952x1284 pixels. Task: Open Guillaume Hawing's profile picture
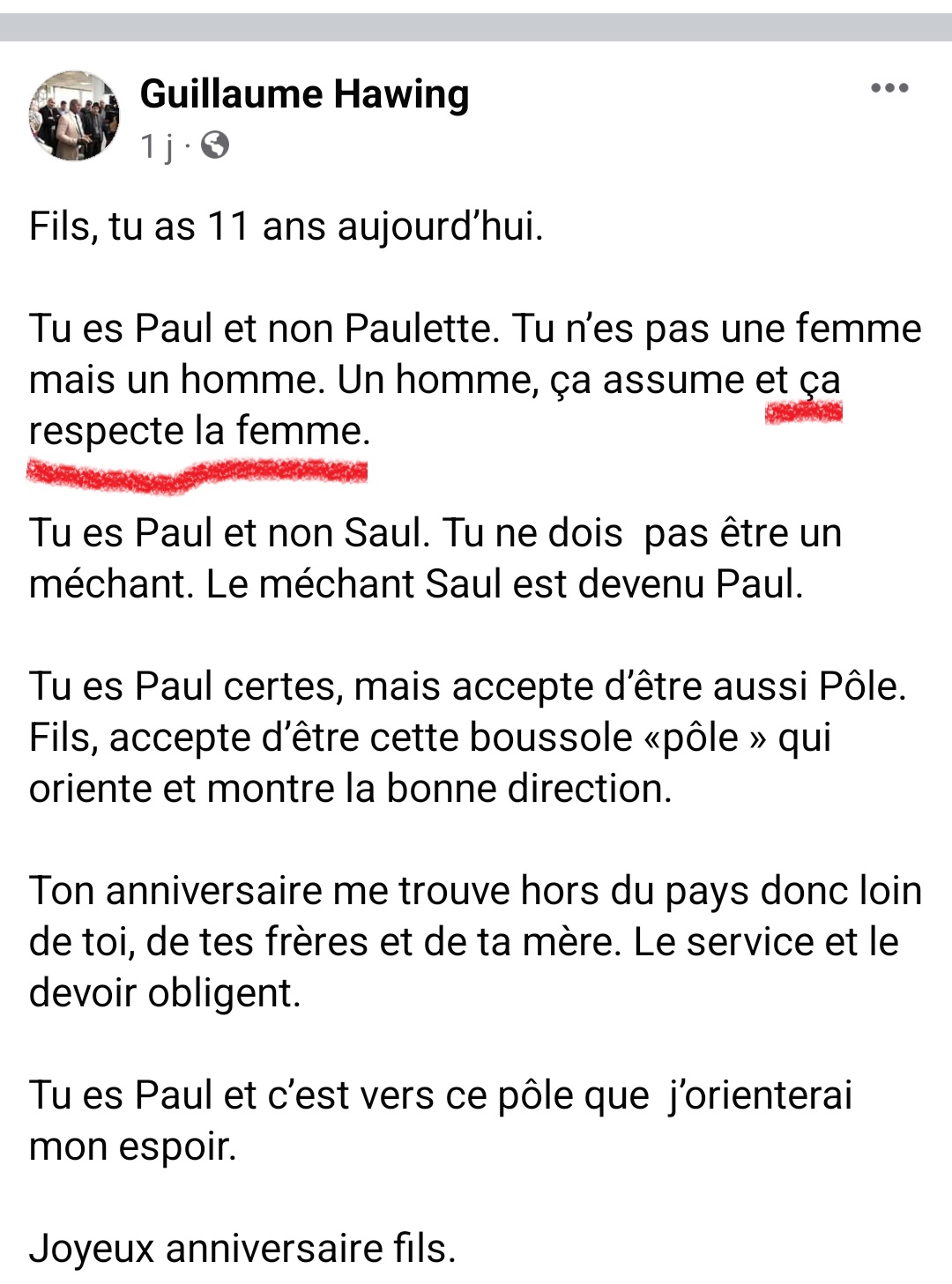coord(75,115)
